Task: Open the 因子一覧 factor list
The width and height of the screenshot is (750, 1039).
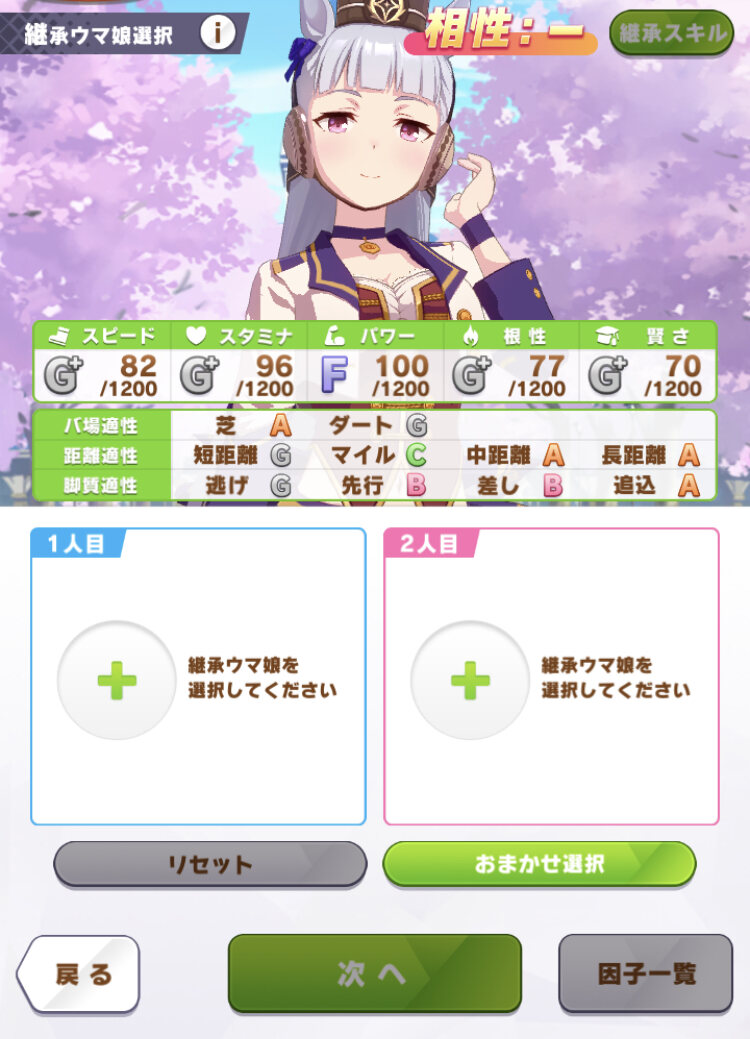Action: [x=645, y=975]
